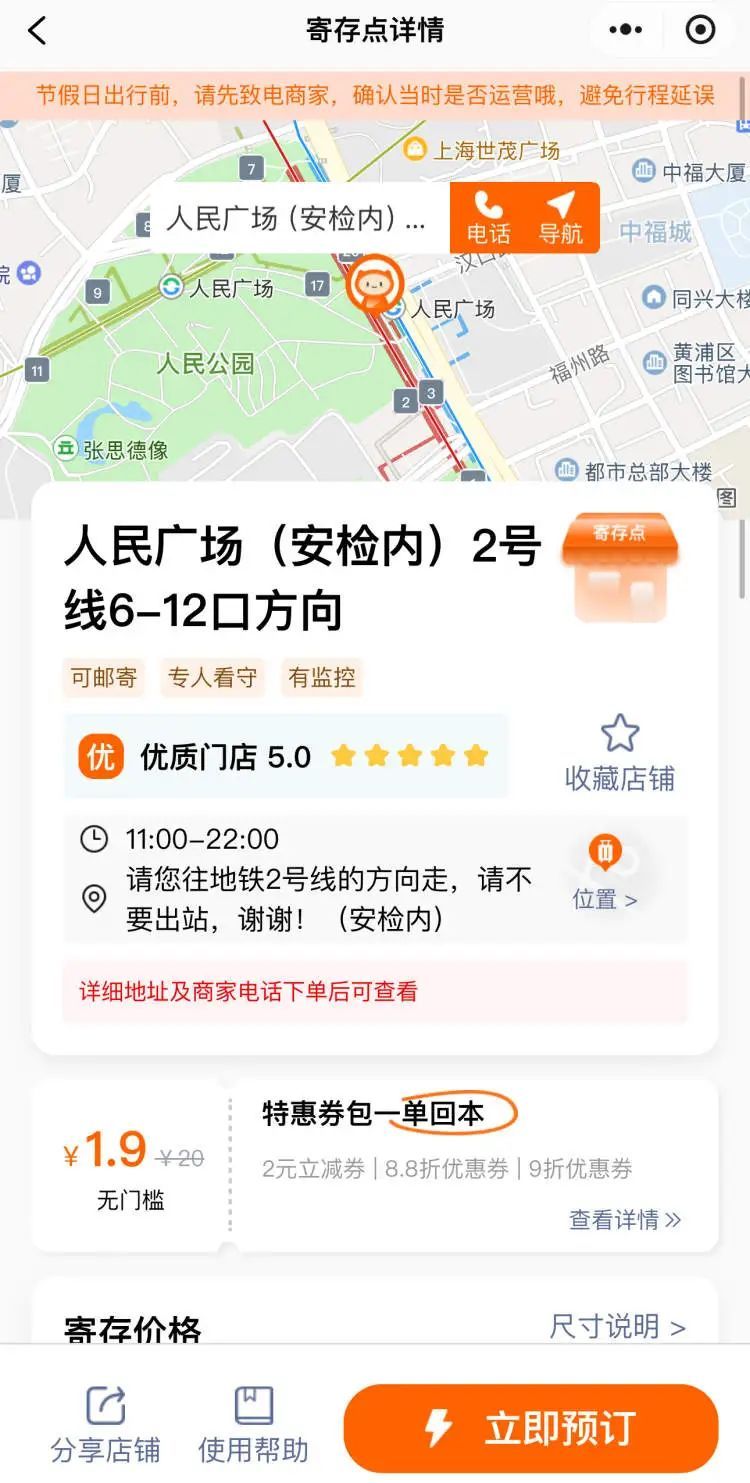Click the 优 quality store badge
Image resolution: width=750 pixels, height=1483 pixels.
(x=100, y=757)
